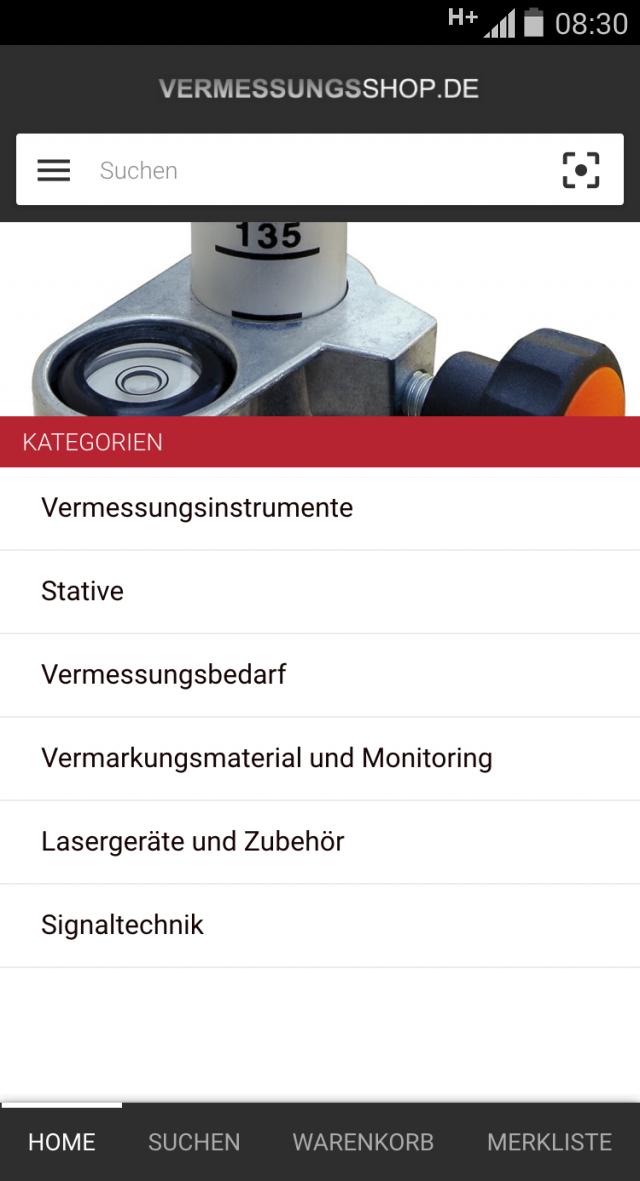Image resolution: width=640 pixels, height=1181 pixels.
Task: Open the hamburger drawer menu
Action: pyautogui.click(x=54, y=171)
